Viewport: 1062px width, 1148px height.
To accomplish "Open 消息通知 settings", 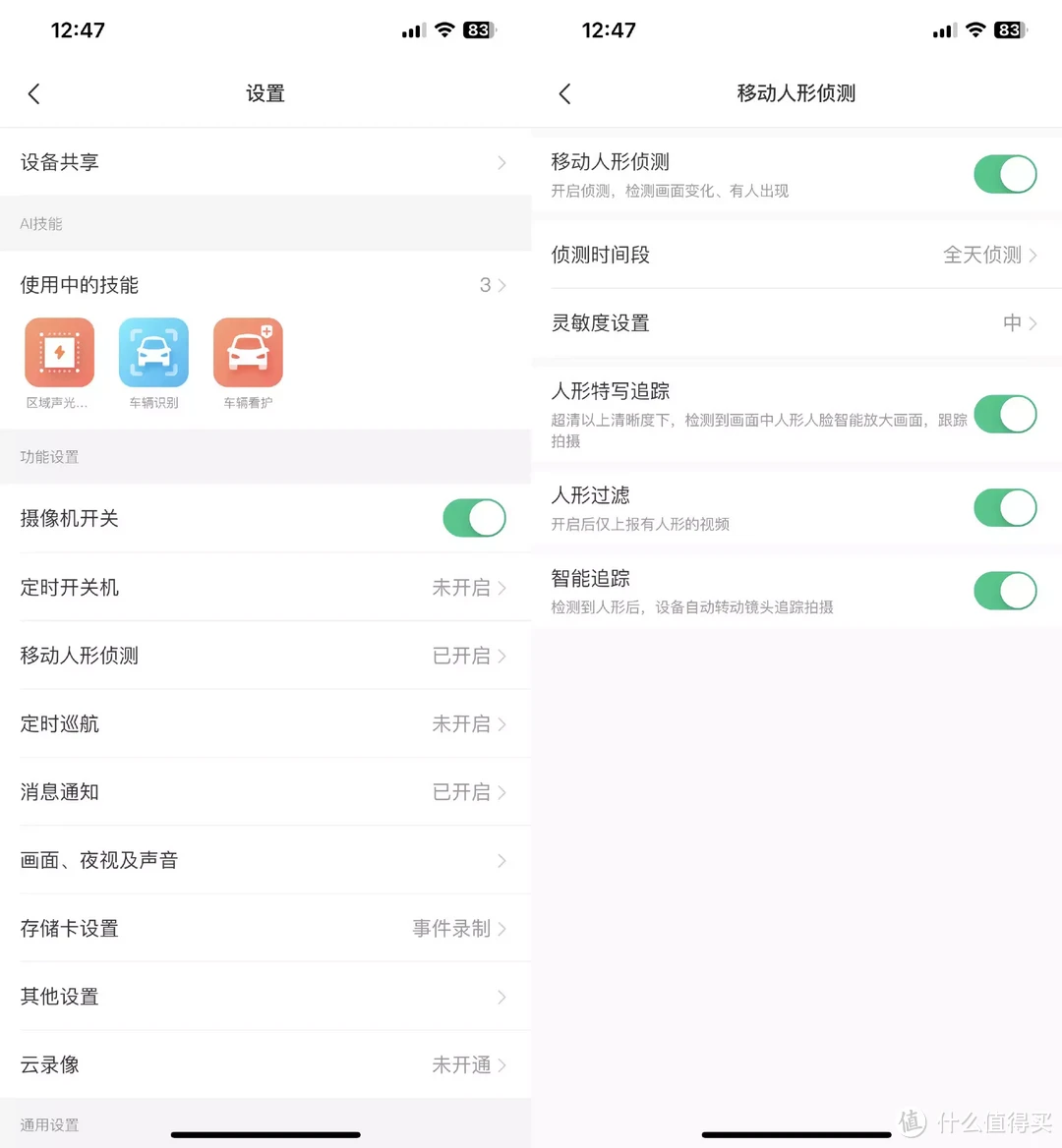I will point(264,792).
